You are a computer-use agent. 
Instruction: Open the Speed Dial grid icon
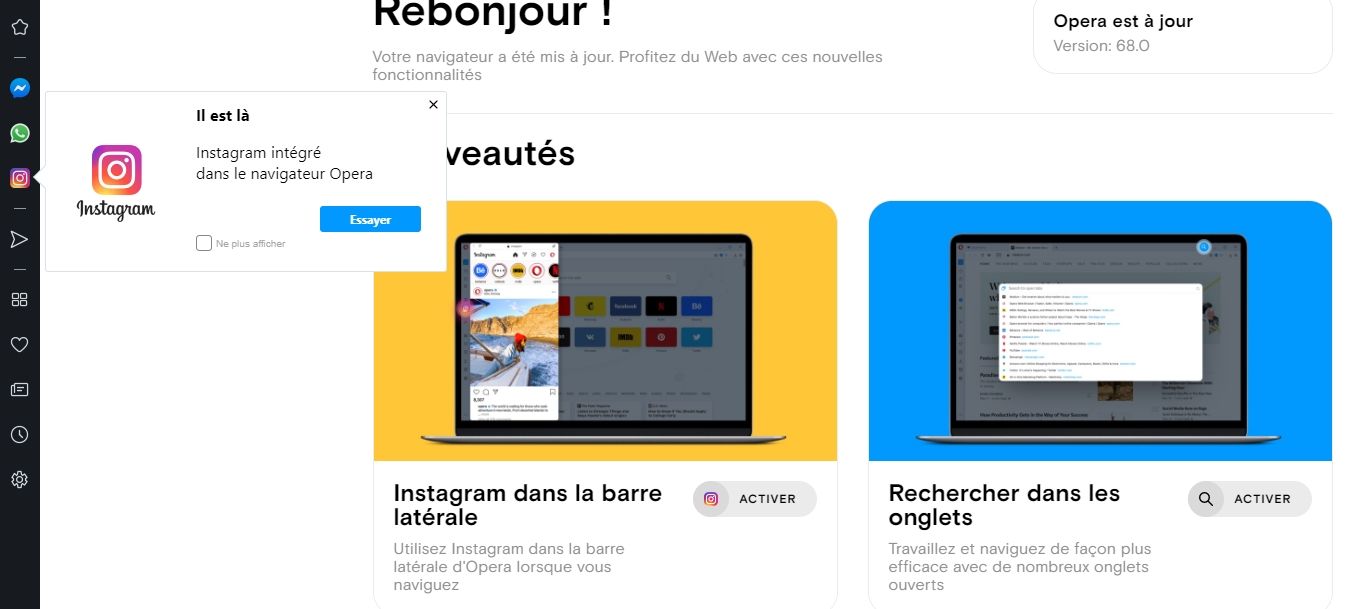pos(19,299)
